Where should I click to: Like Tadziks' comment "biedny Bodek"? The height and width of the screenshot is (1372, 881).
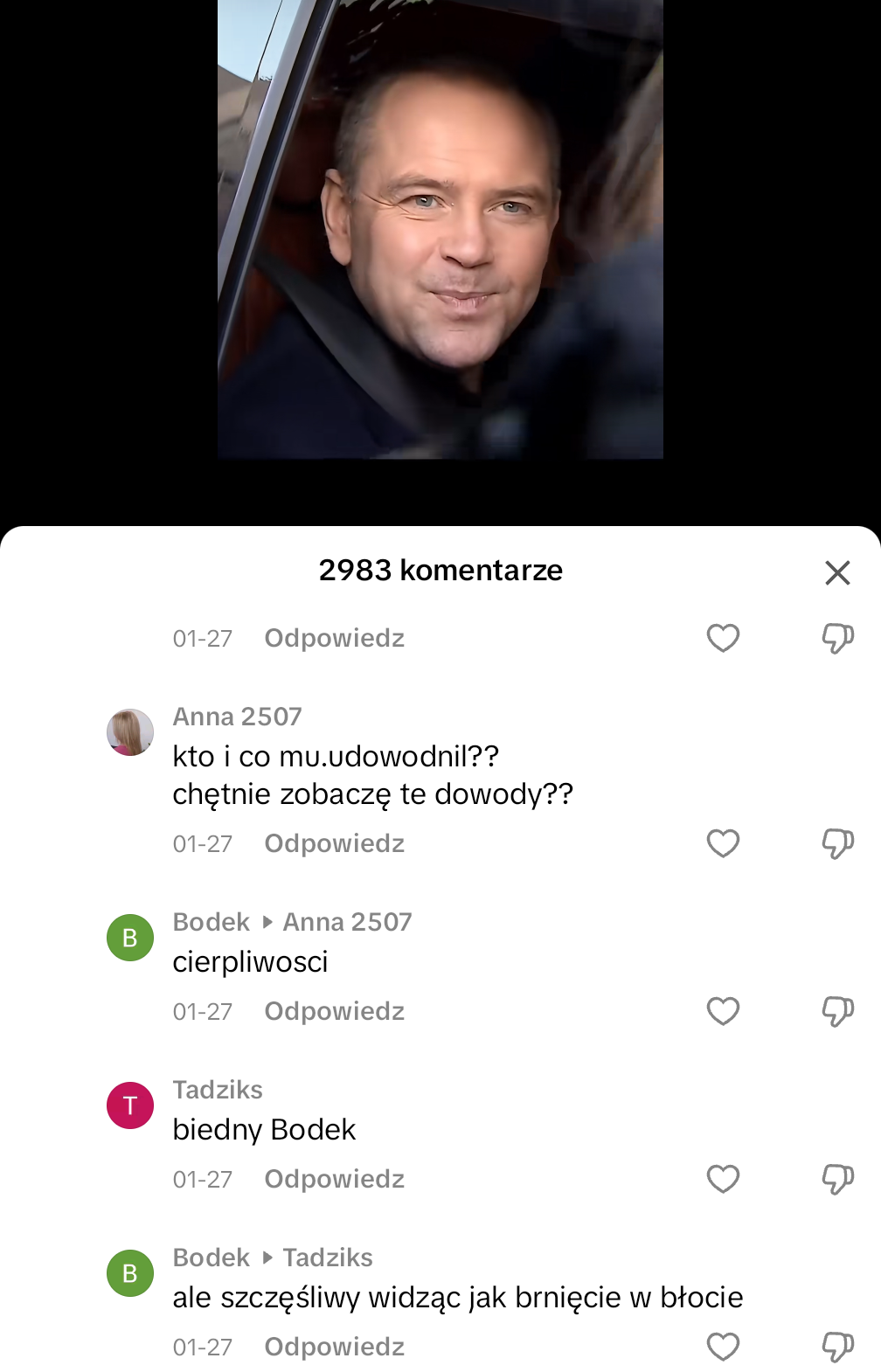coord(723,1179)
